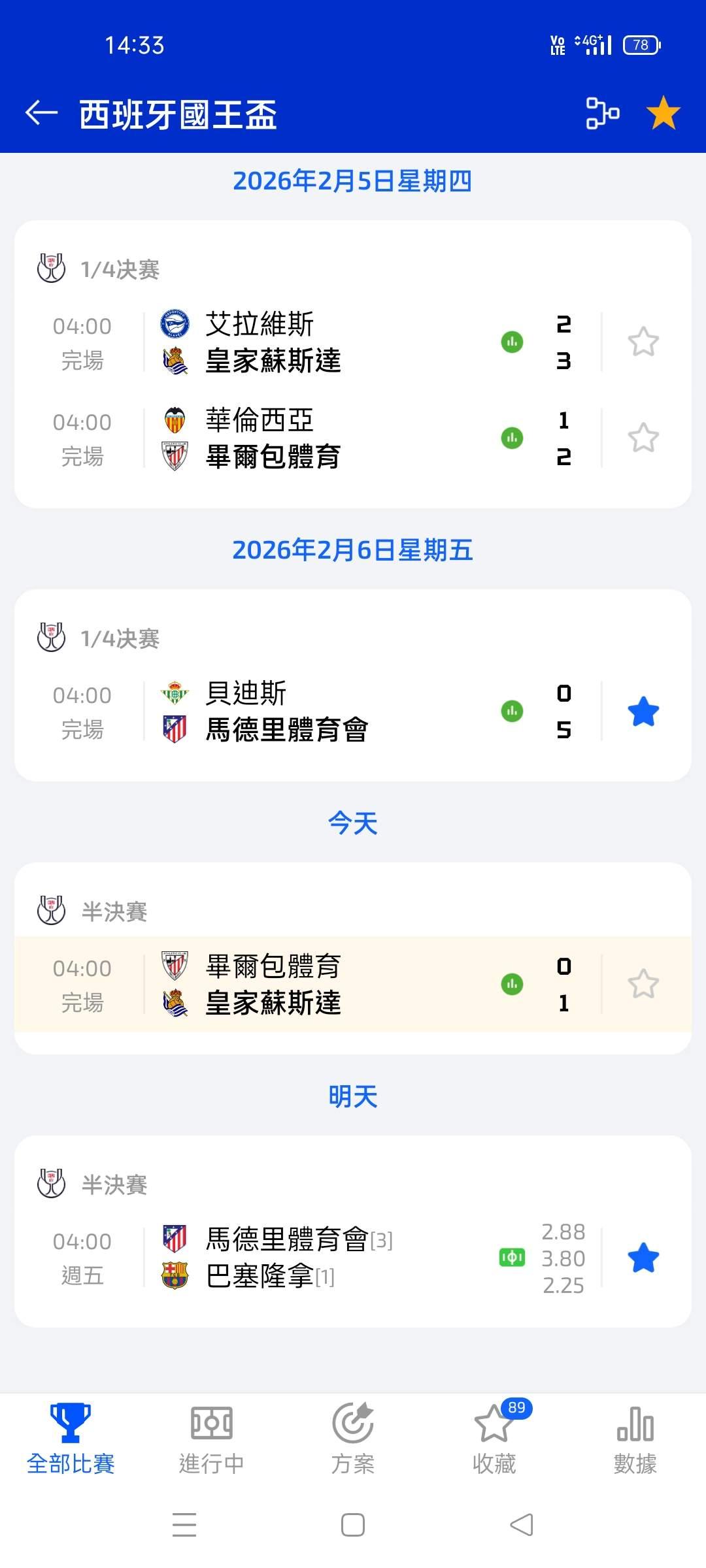Screen dimensions: 706x1568
Task: View stats for 艾拉維斯 vs 皇家蘇斯達
Action: (x=512, y=342)
